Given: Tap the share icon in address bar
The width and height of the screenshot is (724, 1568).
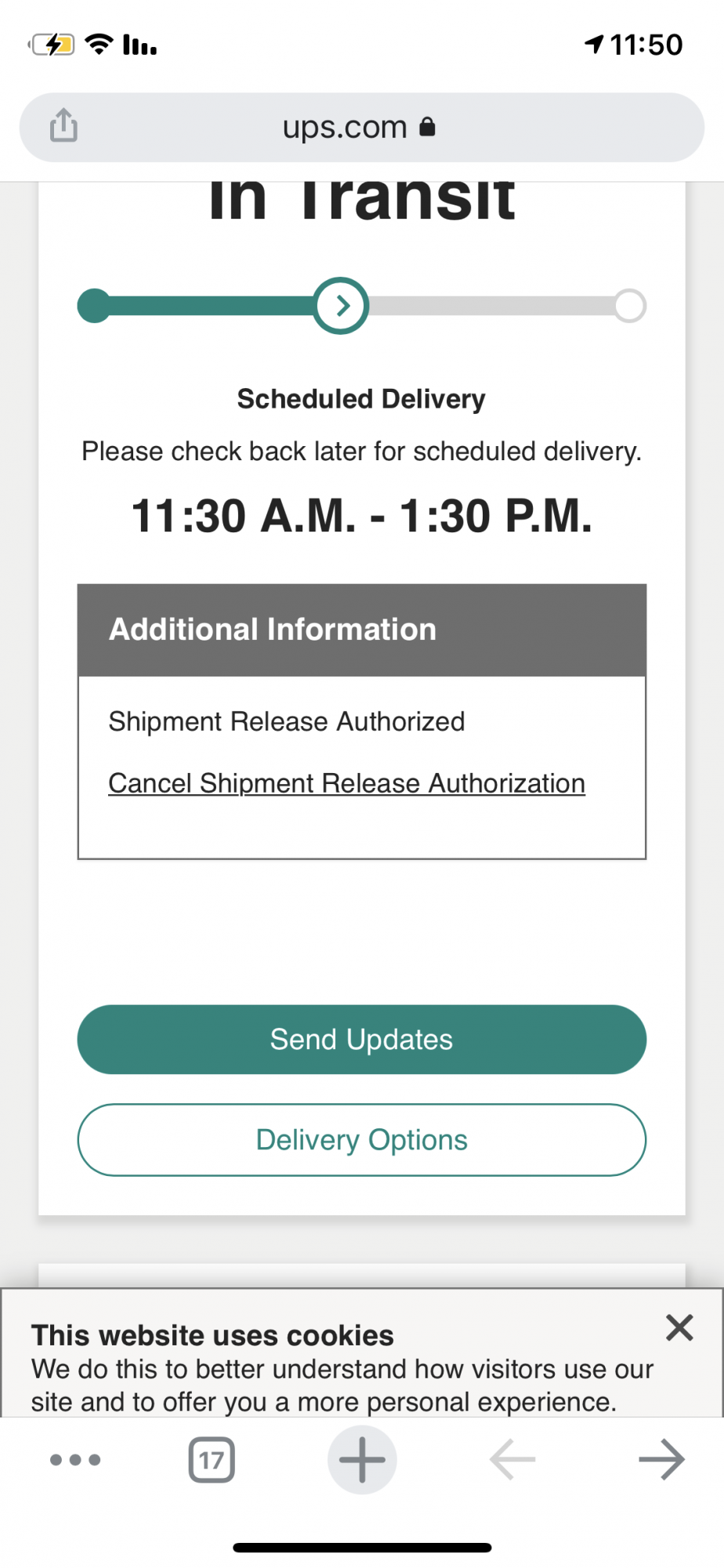Looking at the screenshot, I should (63, 125).
